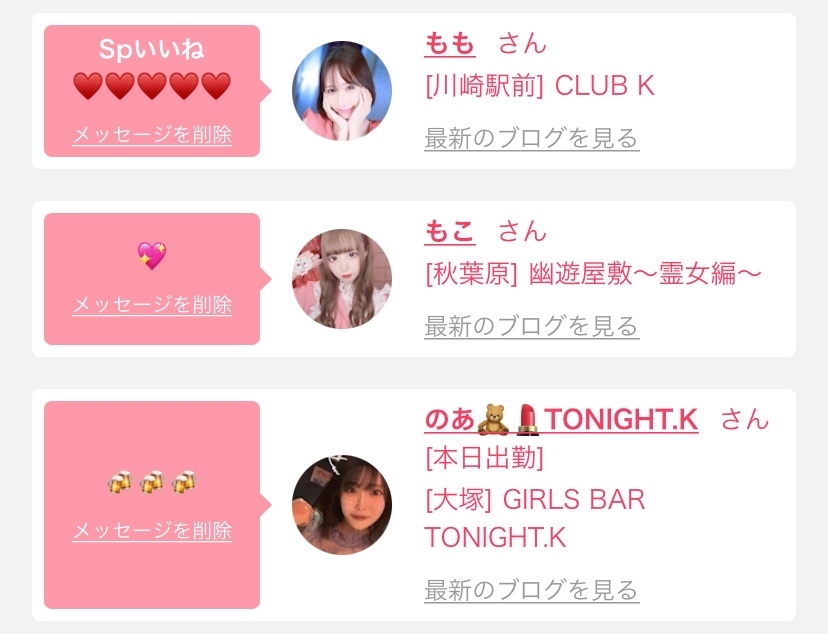View もも's latest blog
This screenshot has width=828, height=634.
[531, 138]
